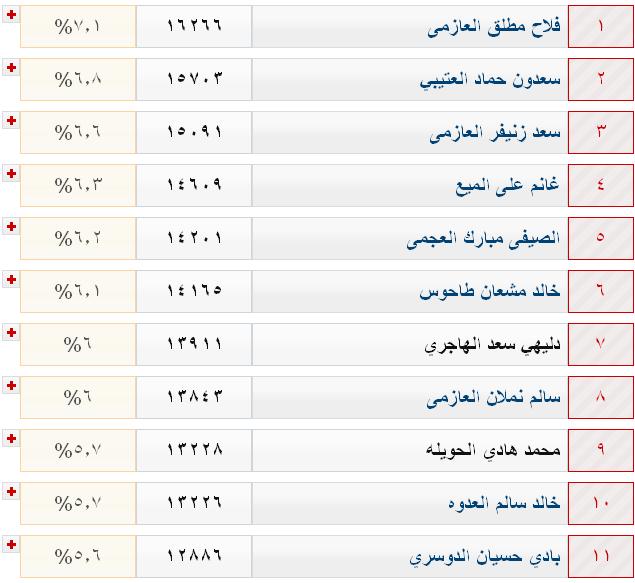Viewport: 635px width, 583px height.
Task: Expand details for خالد سالم العدوه
Action: pos(11,492)
